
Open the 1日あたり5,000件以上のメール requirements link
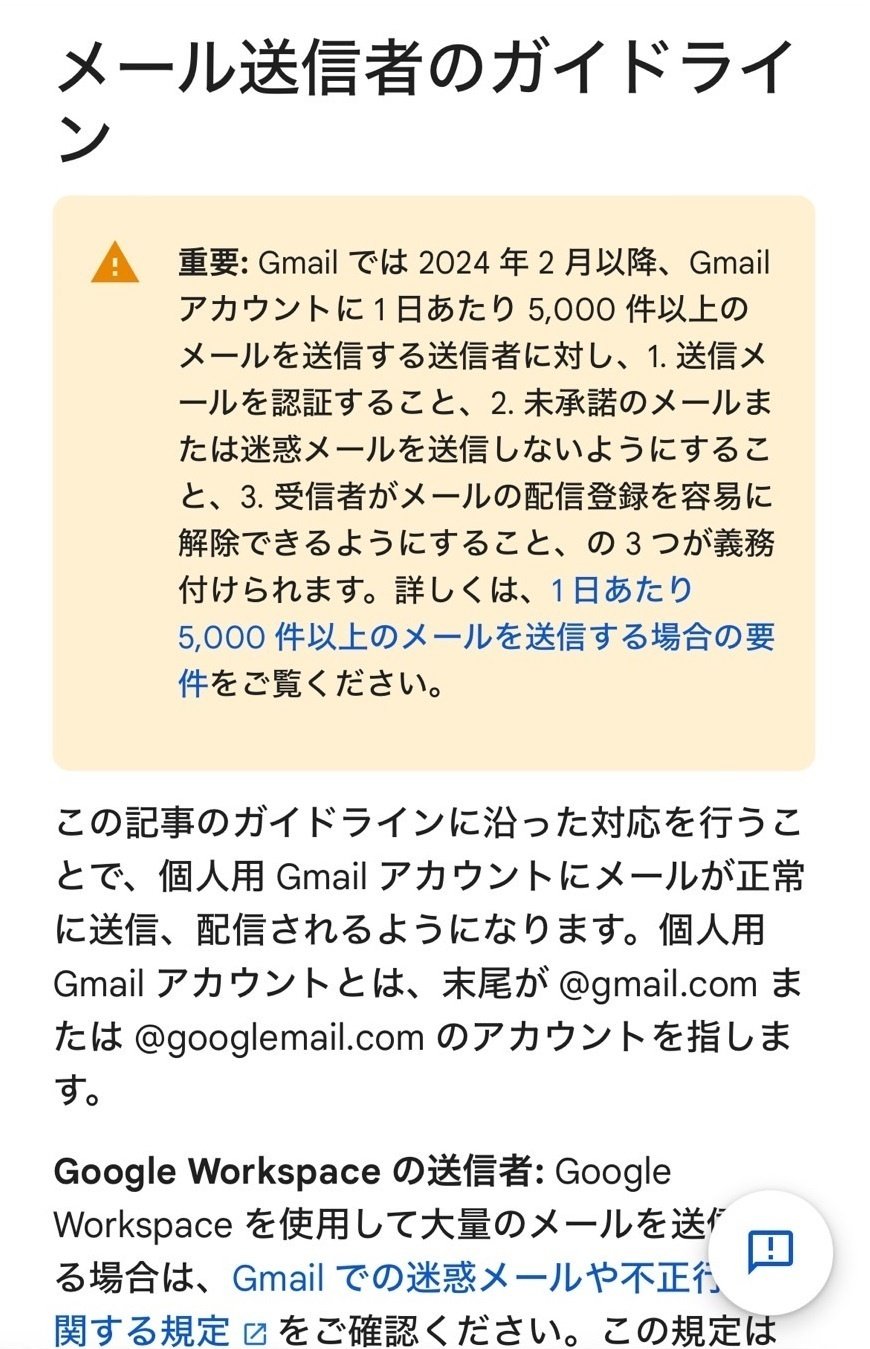(476, 637)
